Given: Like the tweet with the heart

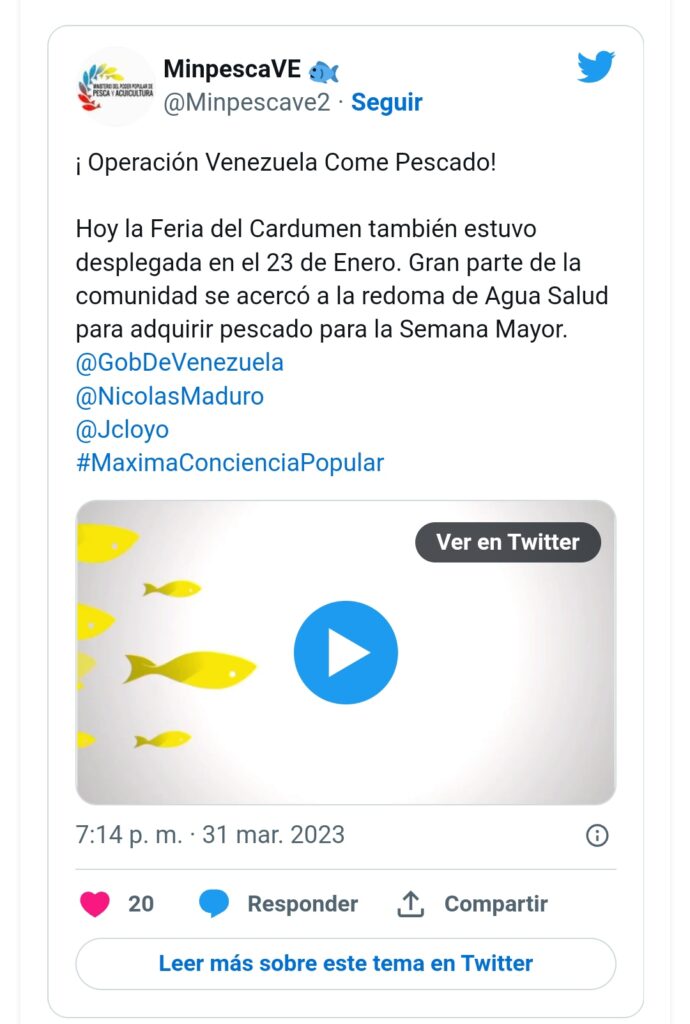Looking at the screenshot, I should coord(95,903).
